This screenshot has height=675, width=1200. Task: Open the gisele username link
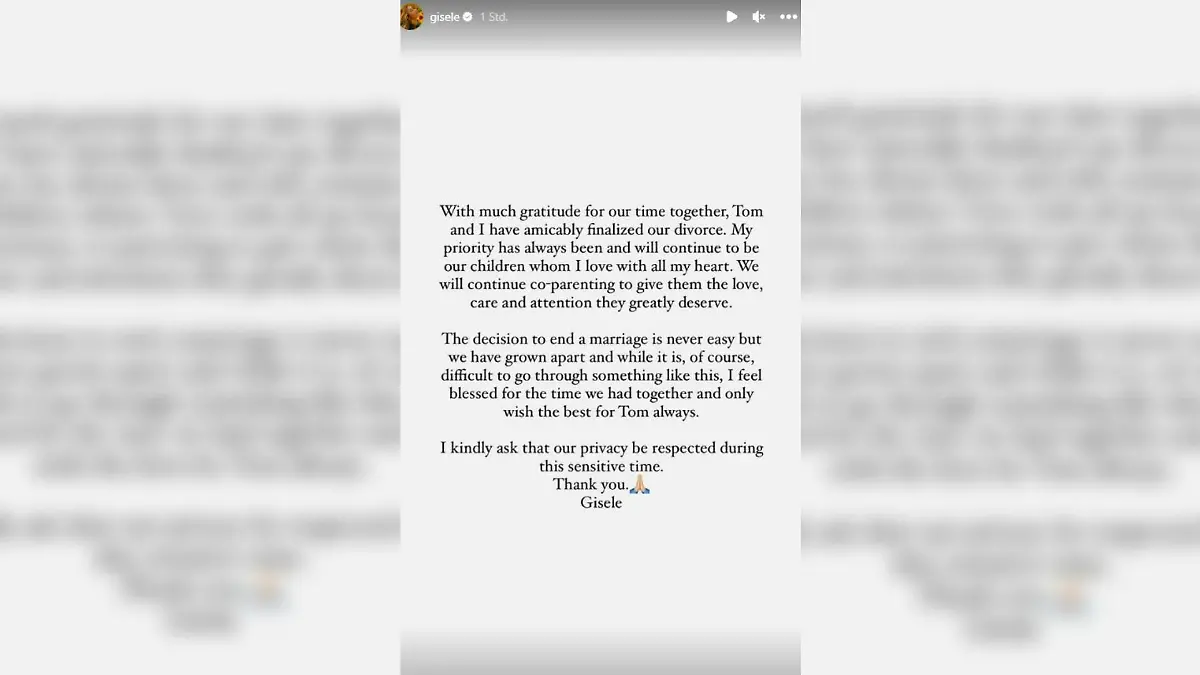444,17
